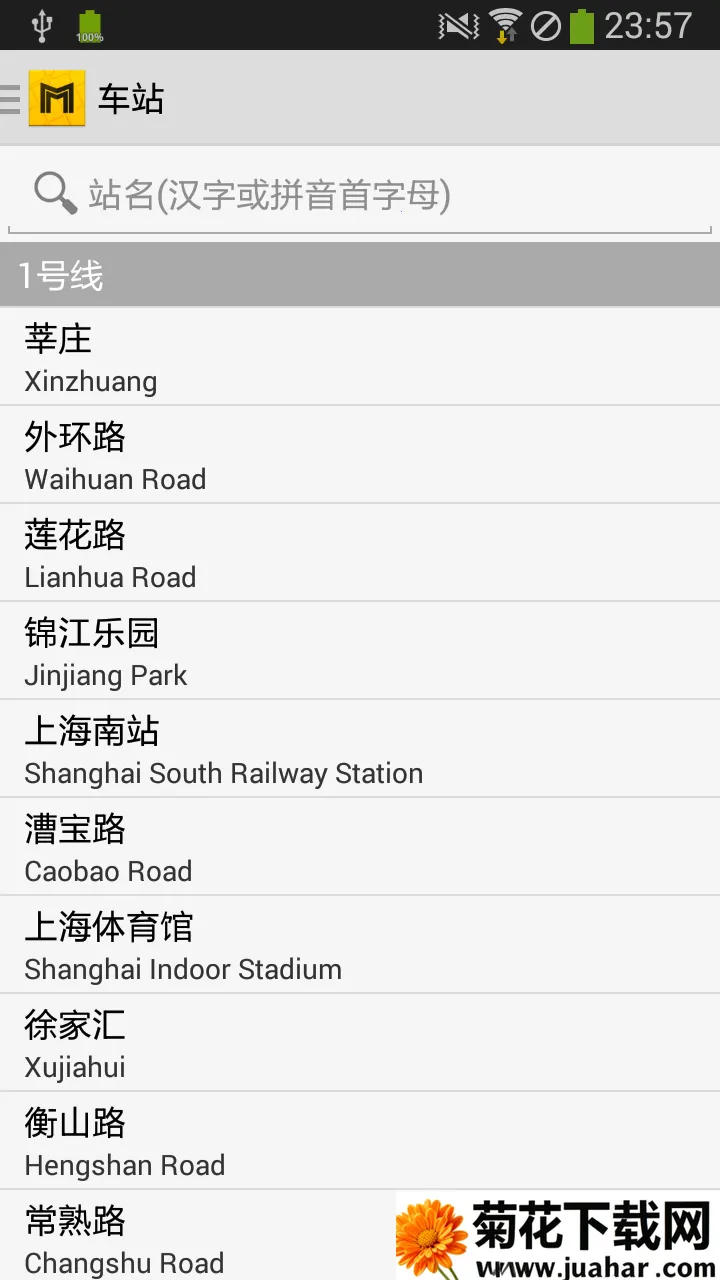View Xujiahui station
This screenshot has width=720, height=1280.
click(x=360, y=1043)
